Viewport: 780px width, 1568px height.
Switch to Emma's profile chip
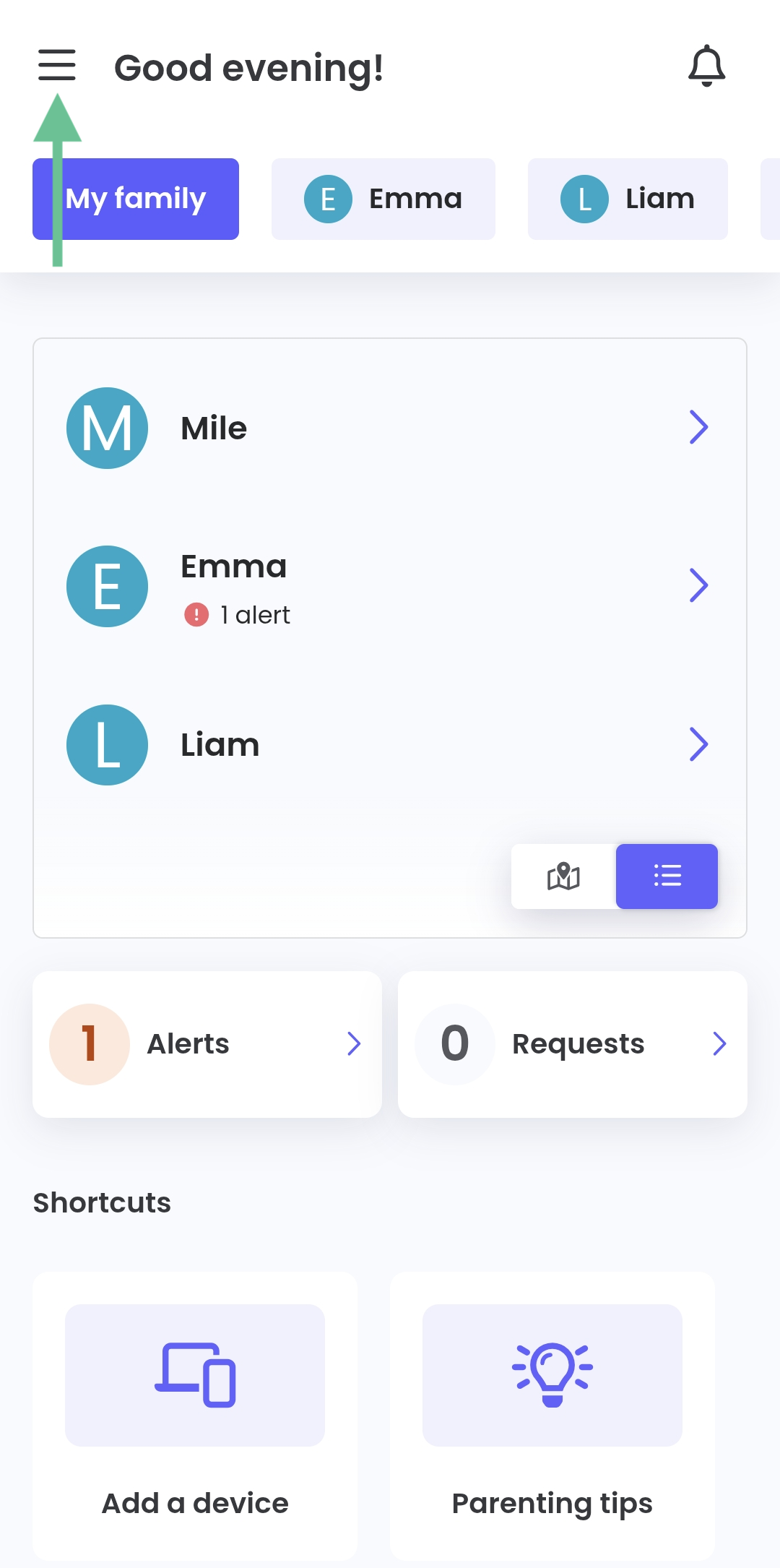click(383, 199)
